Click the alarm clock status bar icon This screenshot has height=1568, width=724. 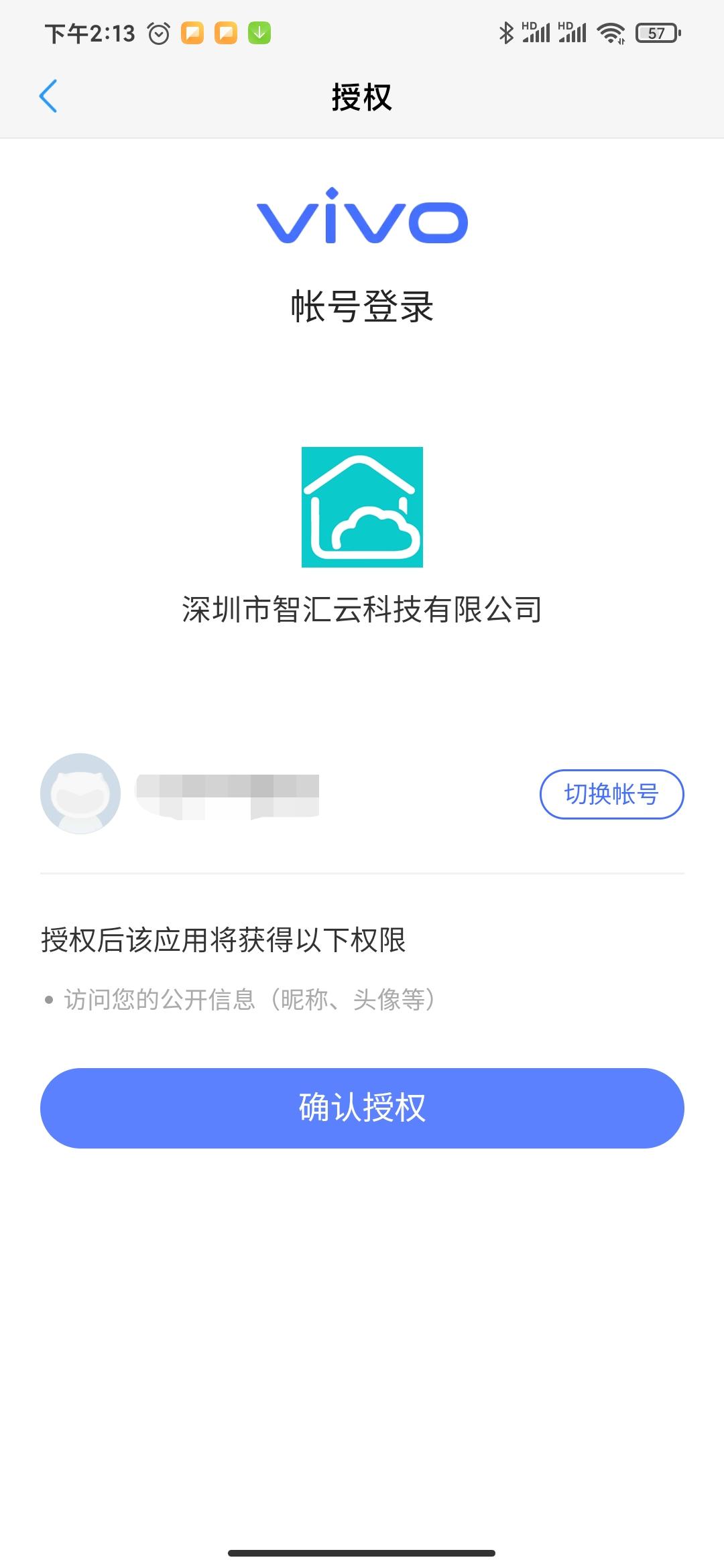coord(159,31)
